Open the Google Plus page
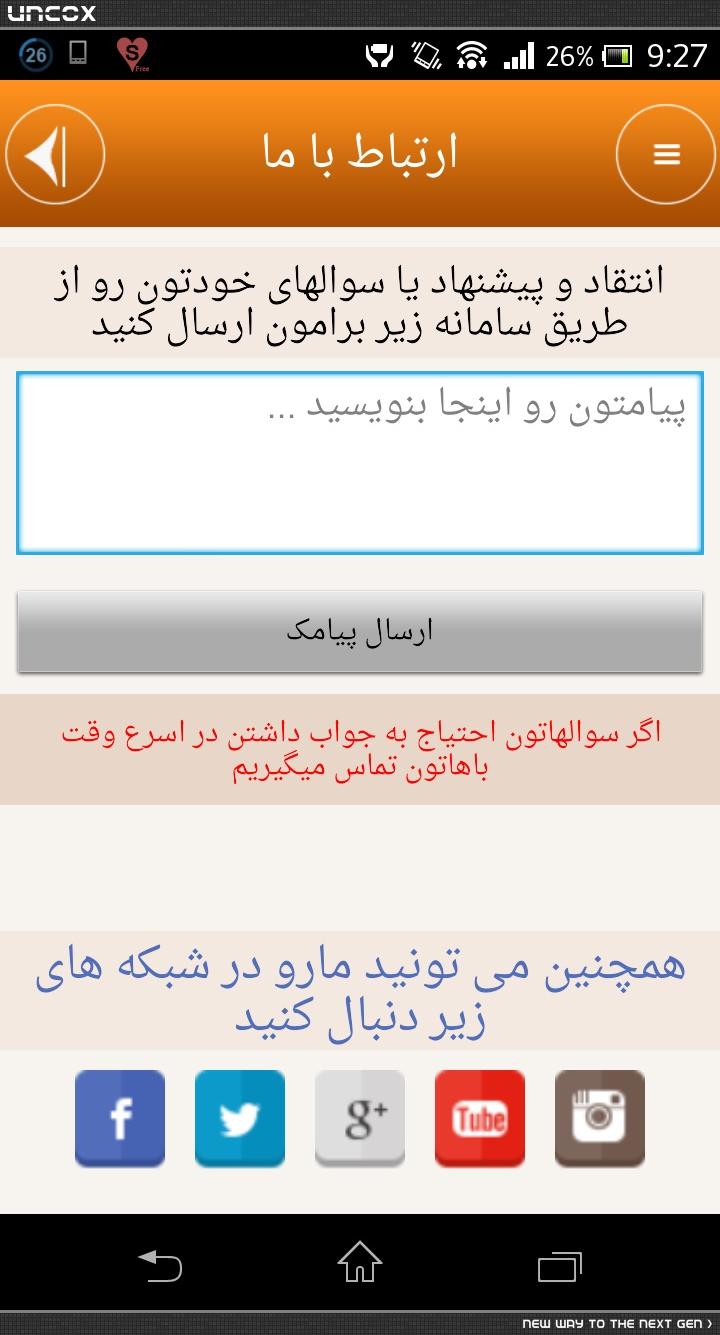 360,1118
